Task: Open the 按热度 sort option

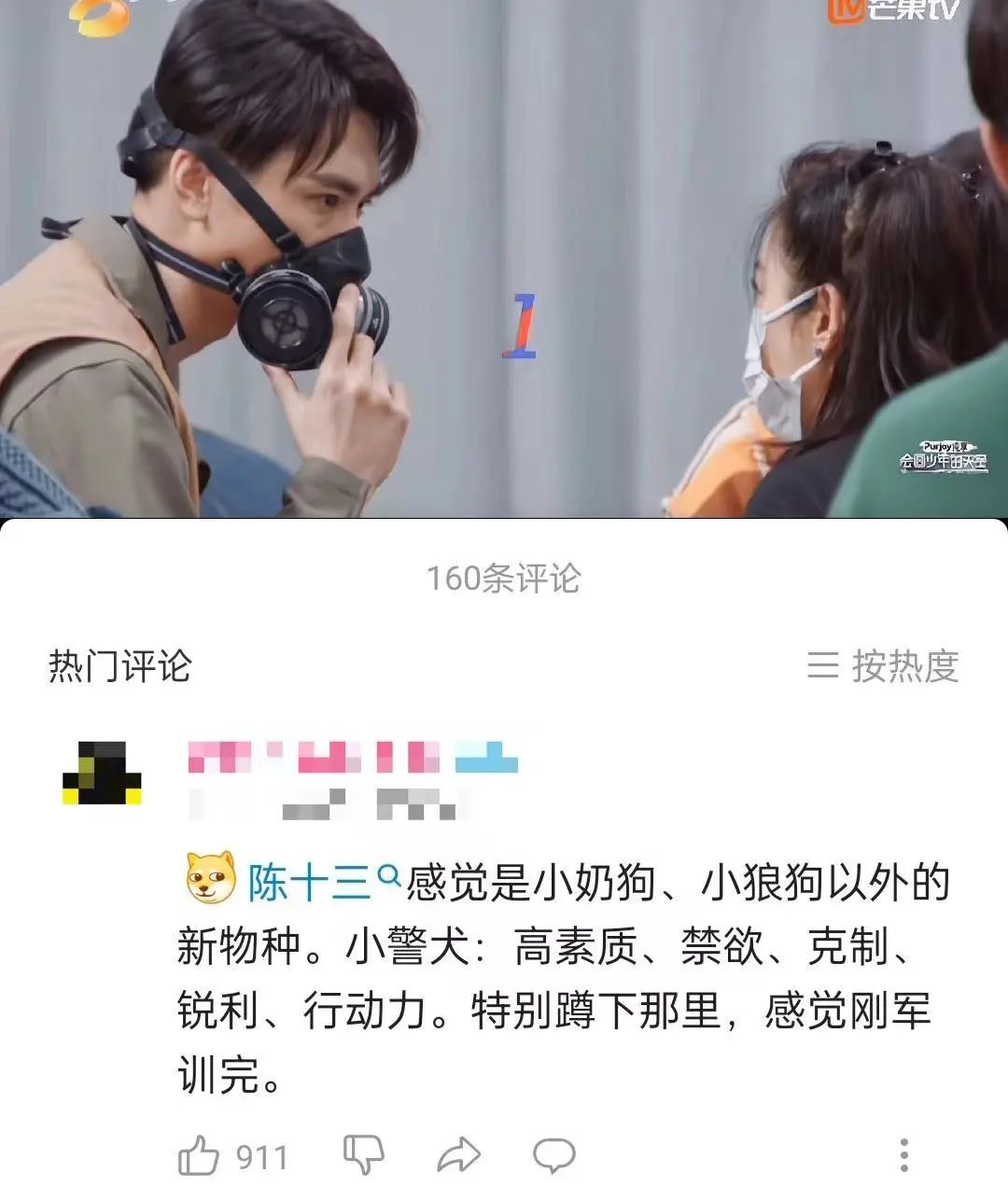Action: (x=883, y=666)
